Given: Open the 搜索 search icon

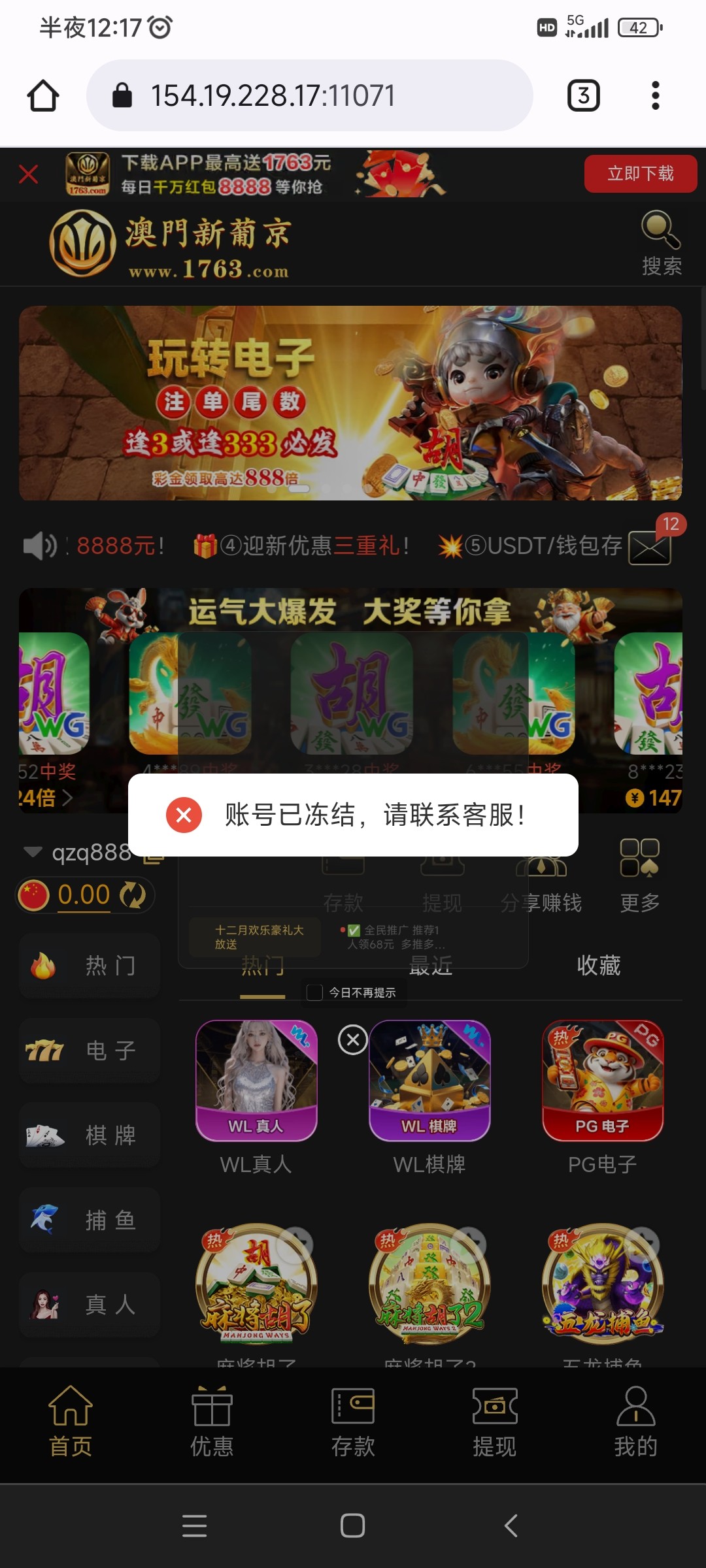Looking at the screenshot, I should click(661, 242).
